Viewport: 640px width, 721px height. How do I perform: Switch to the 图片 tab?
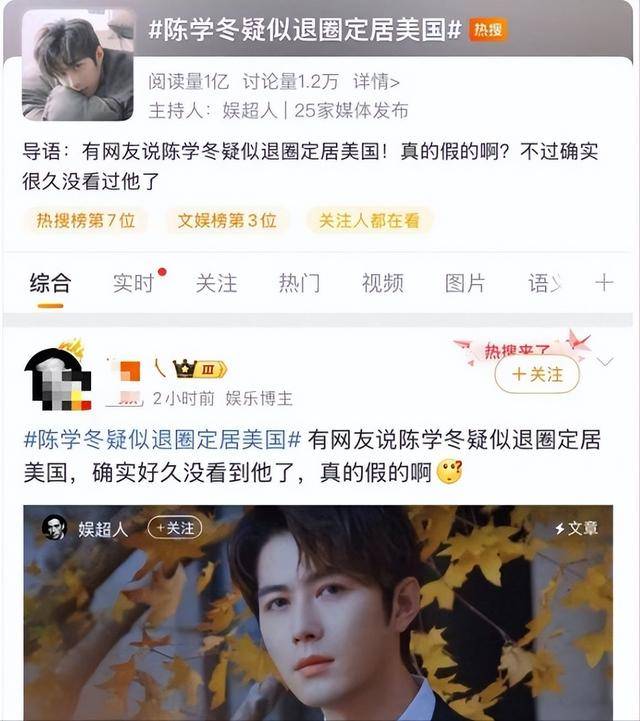pos(465,283)
